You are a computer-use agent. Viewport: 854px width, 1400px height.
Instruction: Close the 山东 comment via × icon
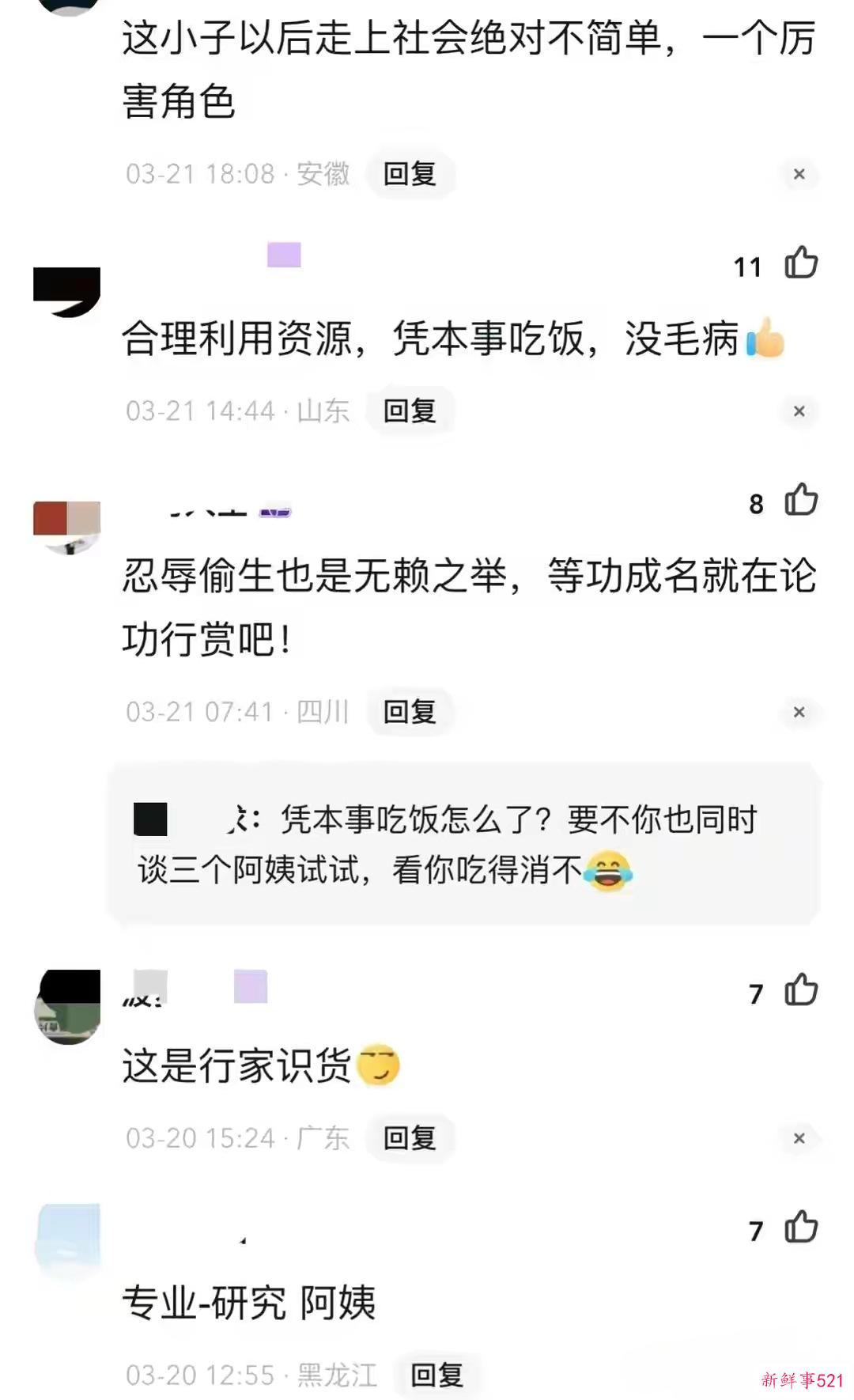(x=799, y=411)
